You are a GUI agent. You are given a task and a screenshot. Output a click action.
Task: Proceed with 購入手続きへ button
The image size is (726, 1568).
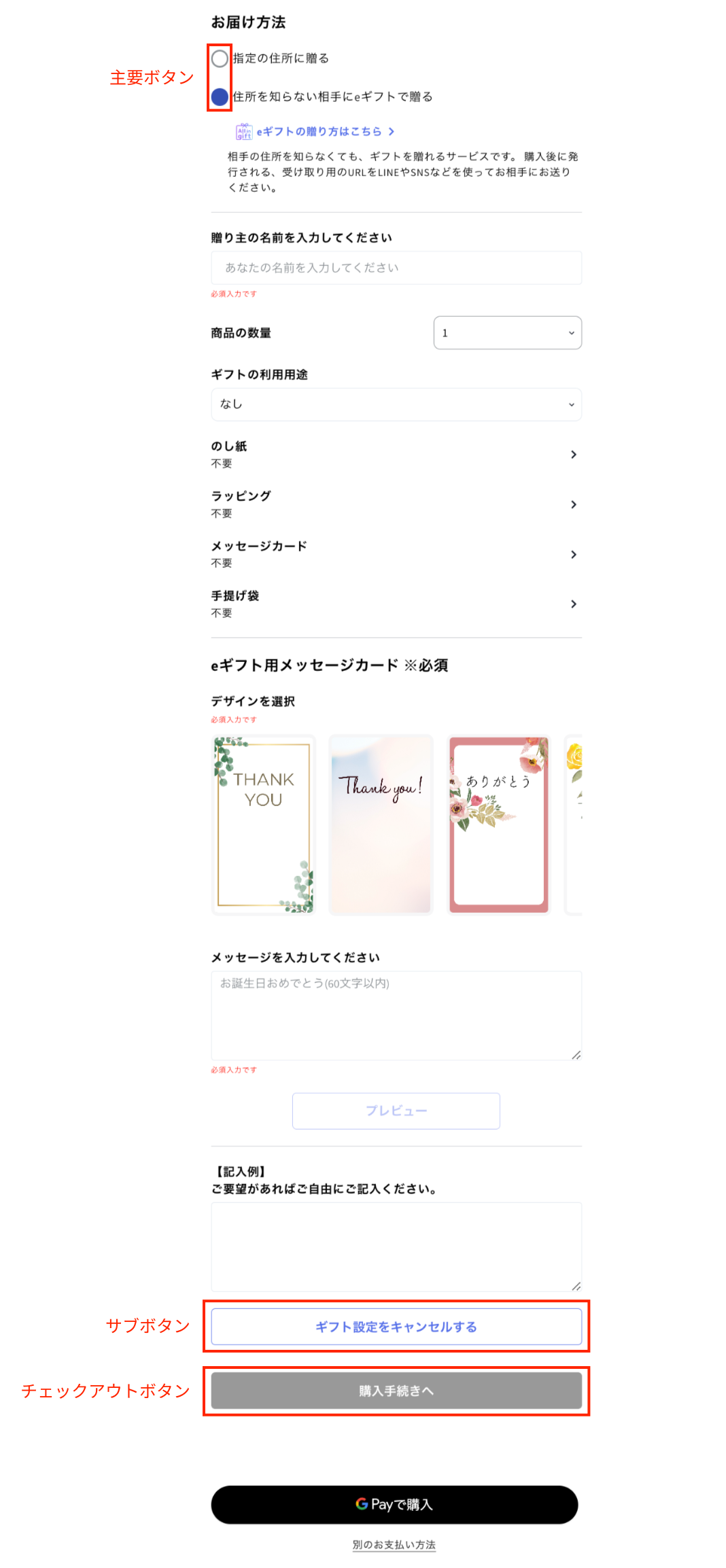396,1391
